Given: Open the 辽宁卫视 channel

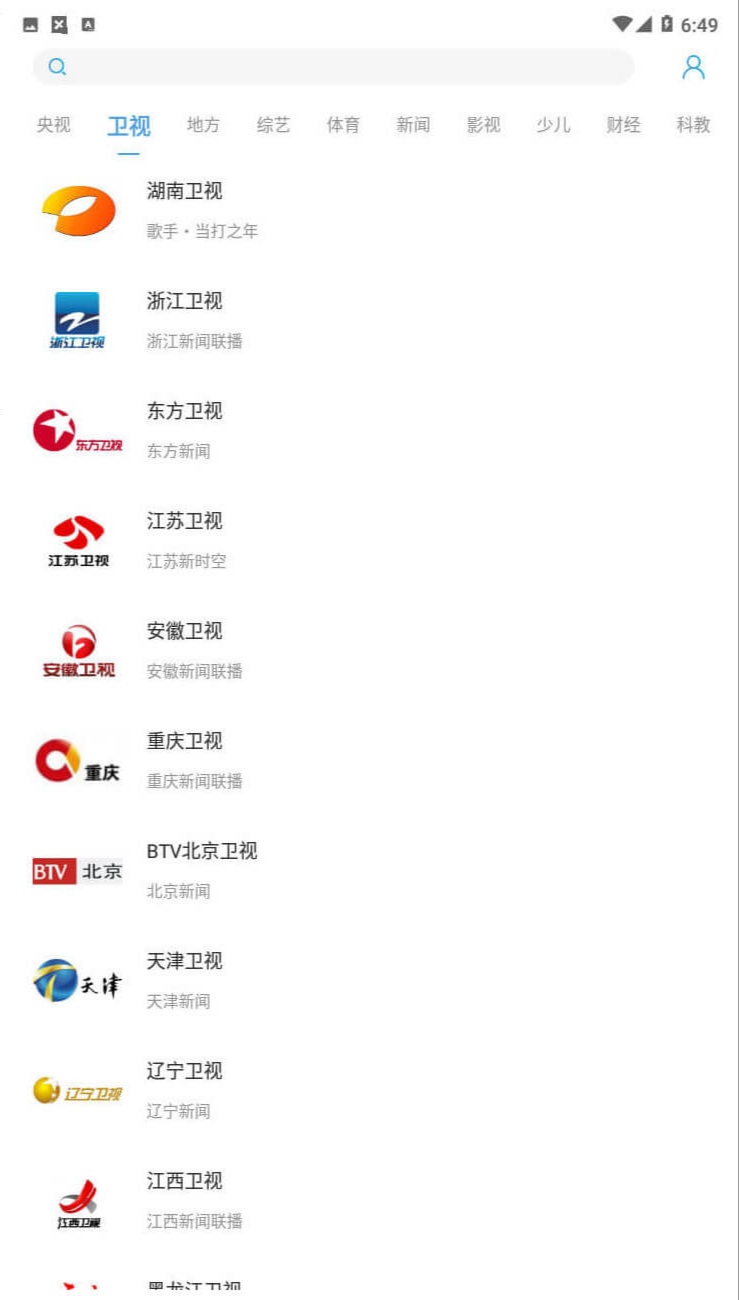Looking at the screenshot, I should point(369,1091).
